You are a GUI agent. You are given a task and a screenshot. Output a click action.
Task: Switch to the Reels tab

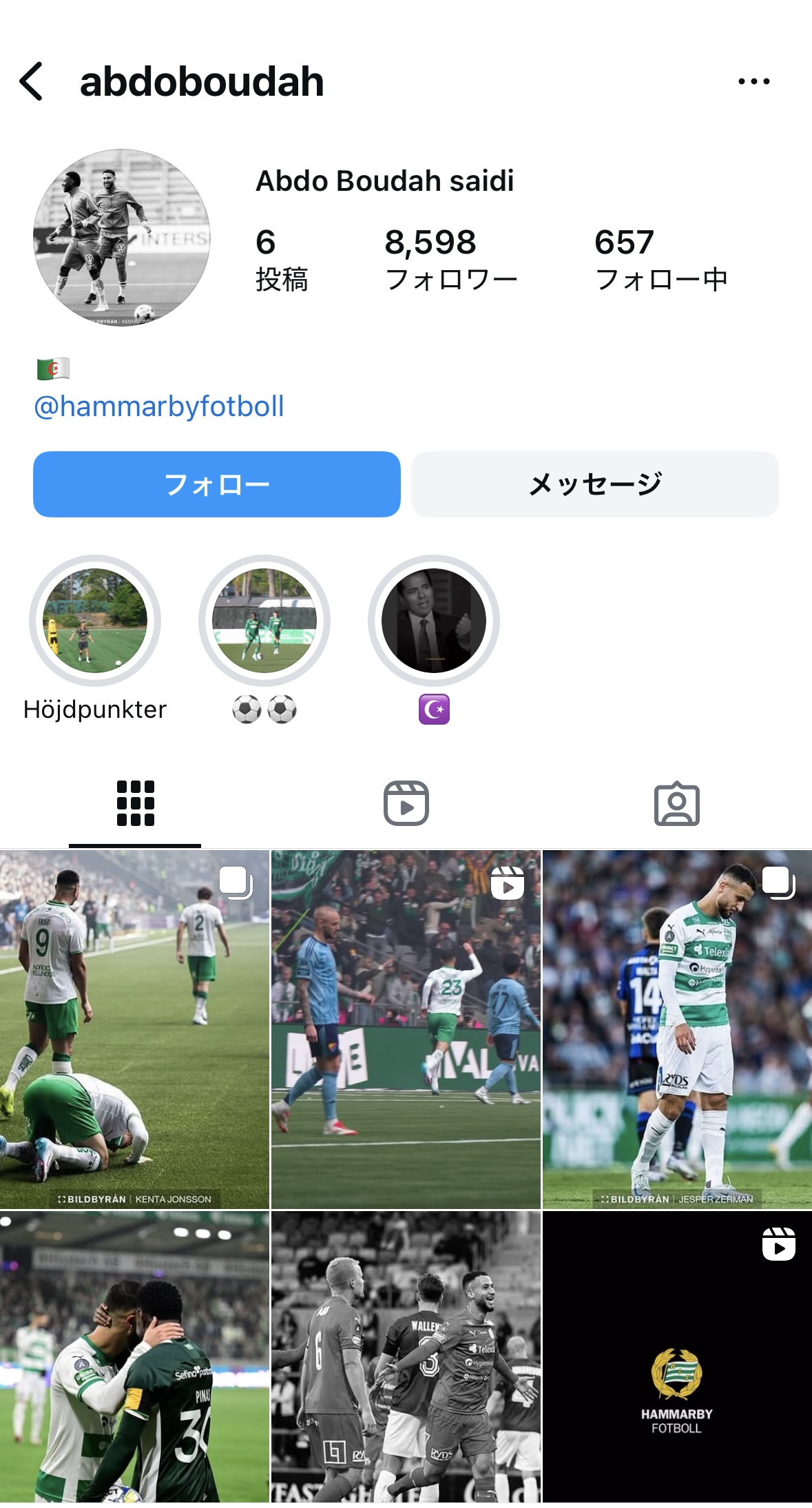(x=406, y=803)
